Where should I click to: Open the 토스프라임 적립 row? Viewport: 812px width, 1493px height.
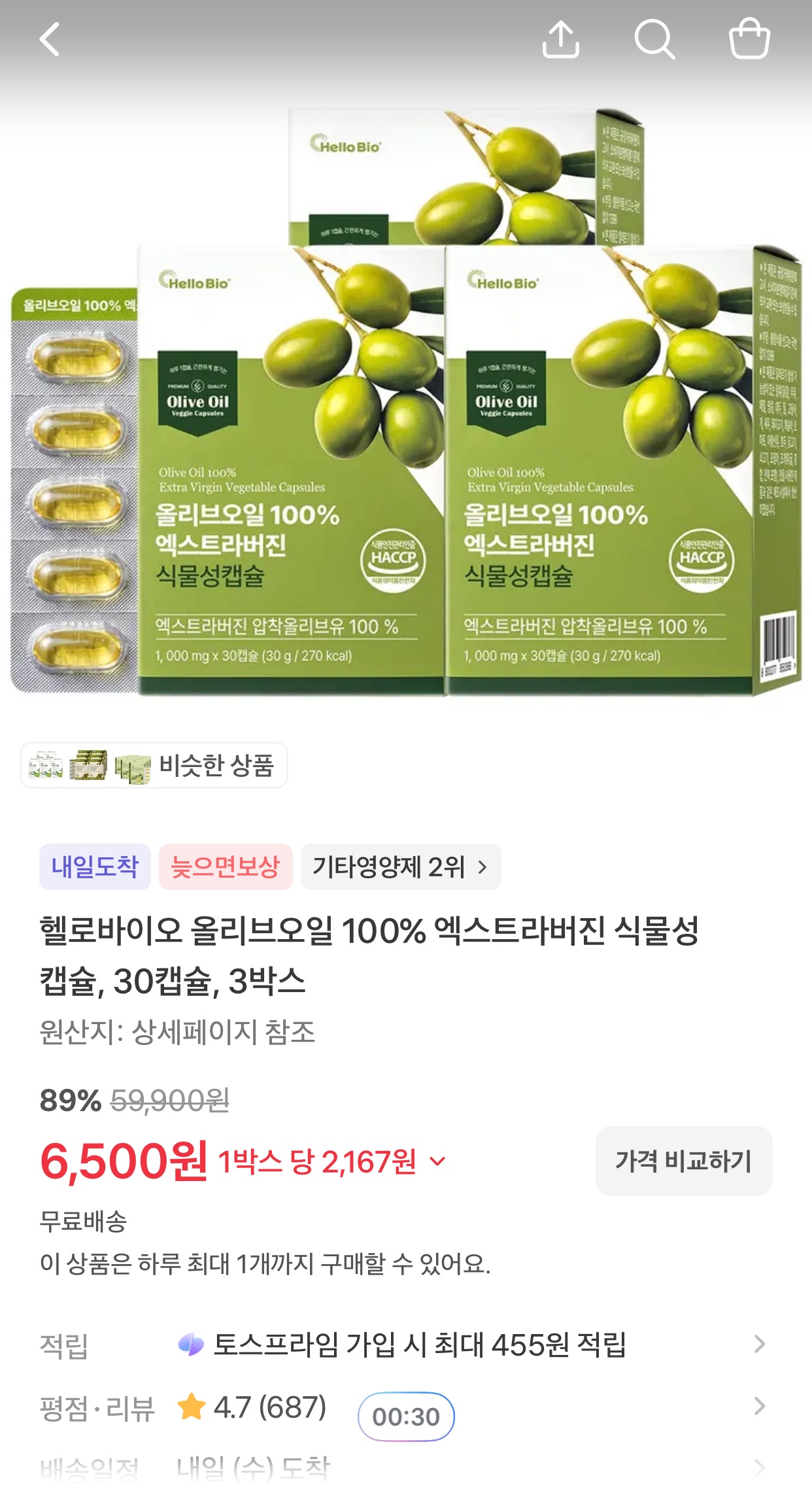coord(403,1345)
